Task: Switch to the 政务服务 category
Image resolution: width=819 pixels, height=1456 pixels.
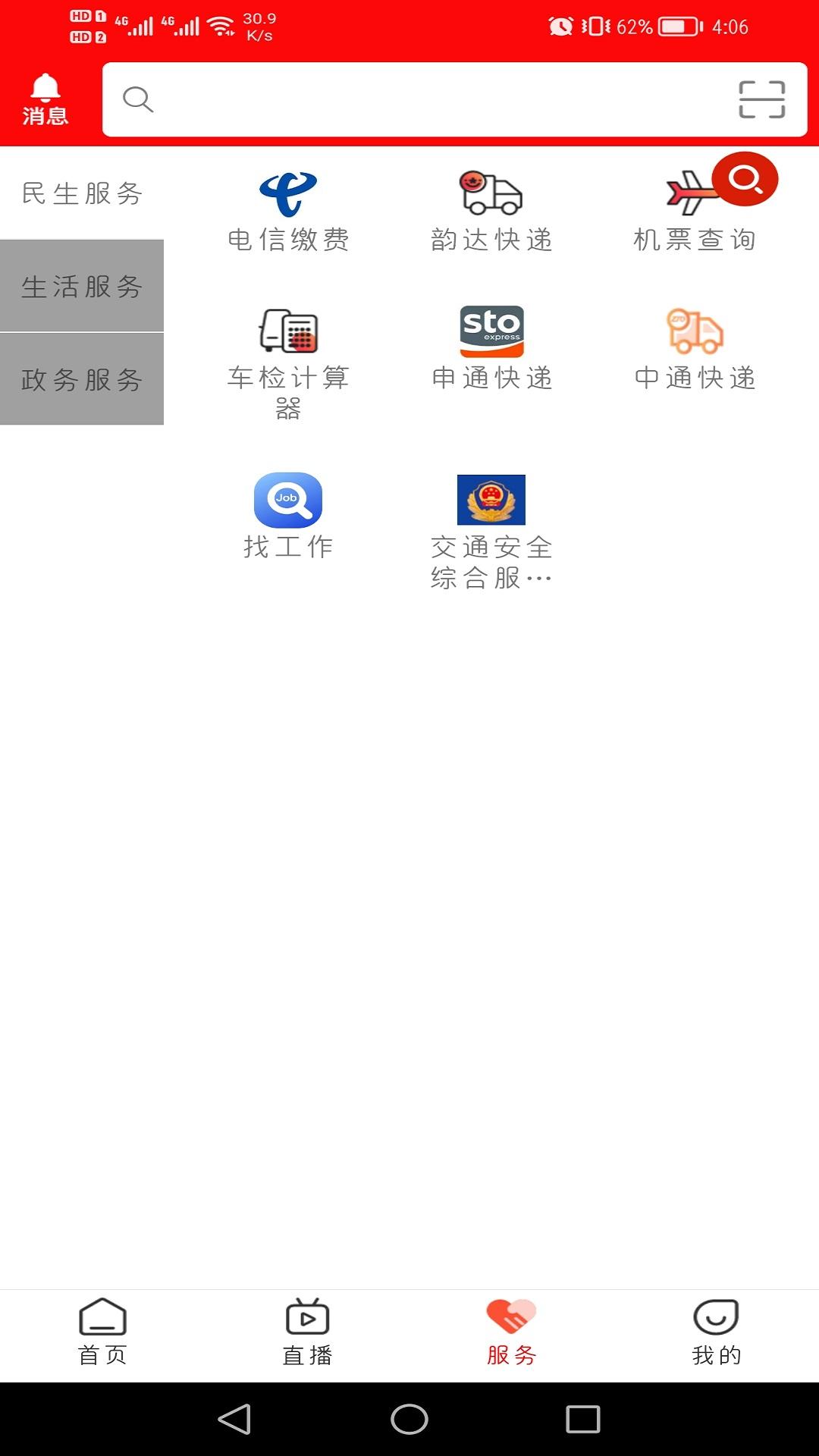Action: [82, 379]
